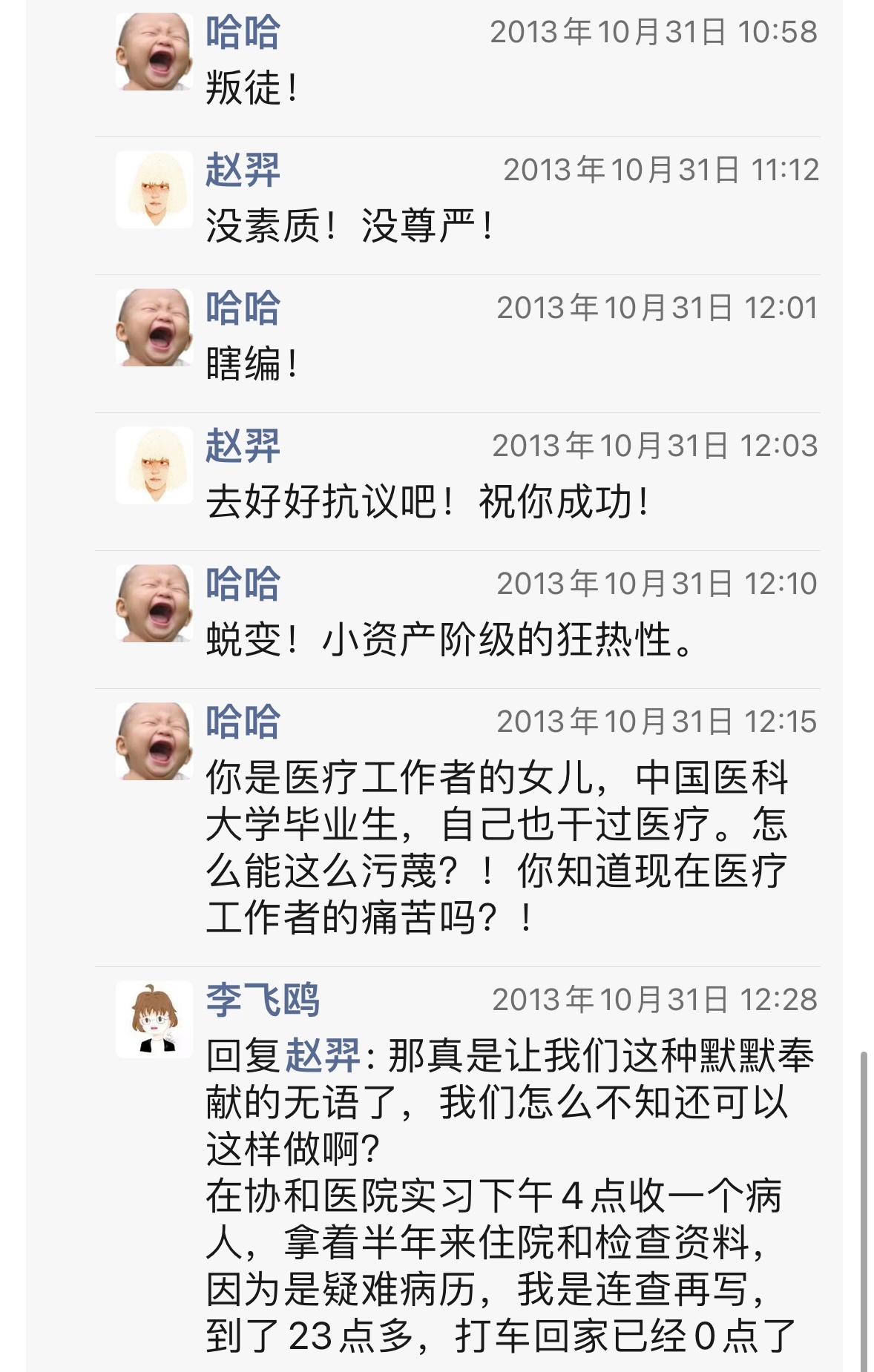Open 赵羿's name on the 12:03 comment
Image resolution: width=874 pixels, height=1372 pixels.
(243, 446)
